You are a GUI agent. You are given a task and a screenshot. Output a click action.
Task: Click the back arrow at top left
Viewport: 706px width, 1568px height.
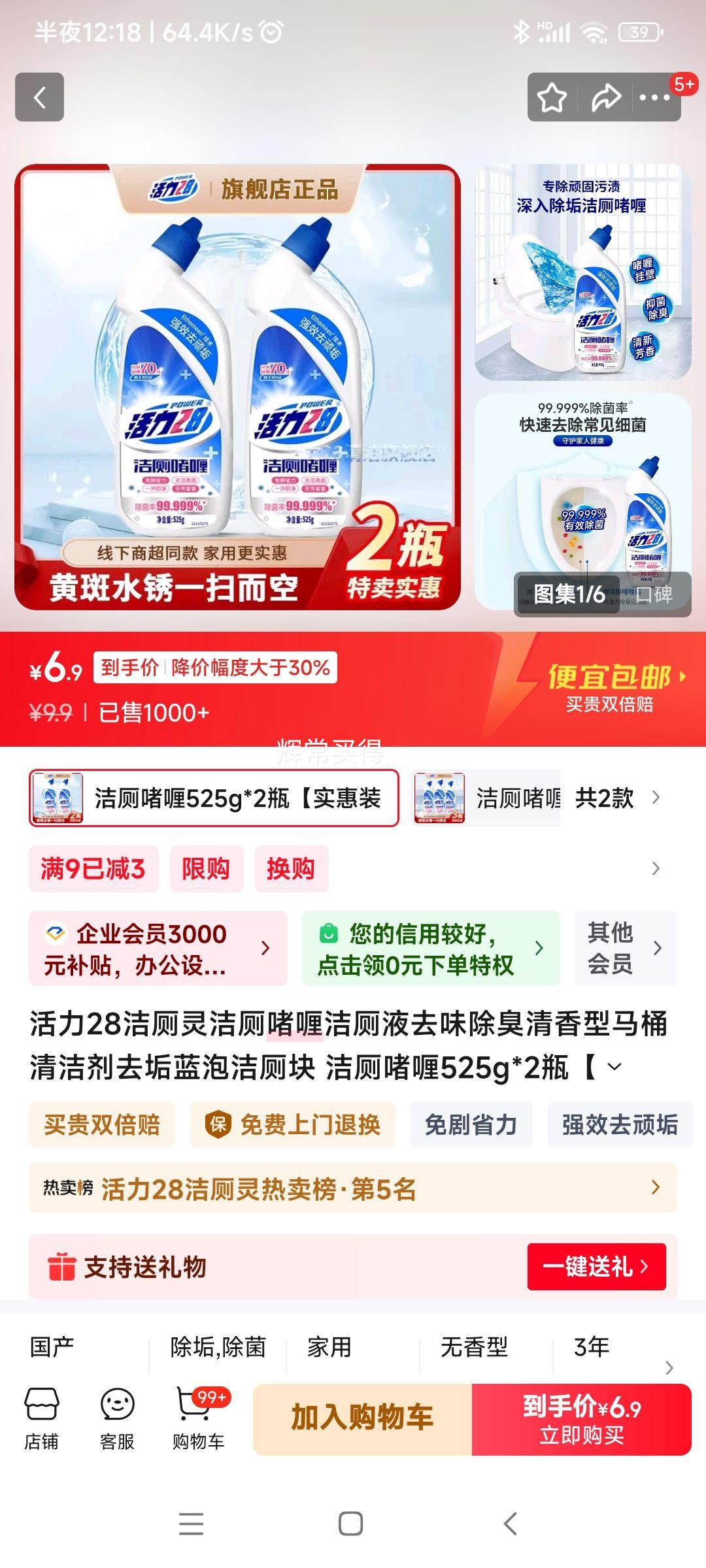pos(39,97)
